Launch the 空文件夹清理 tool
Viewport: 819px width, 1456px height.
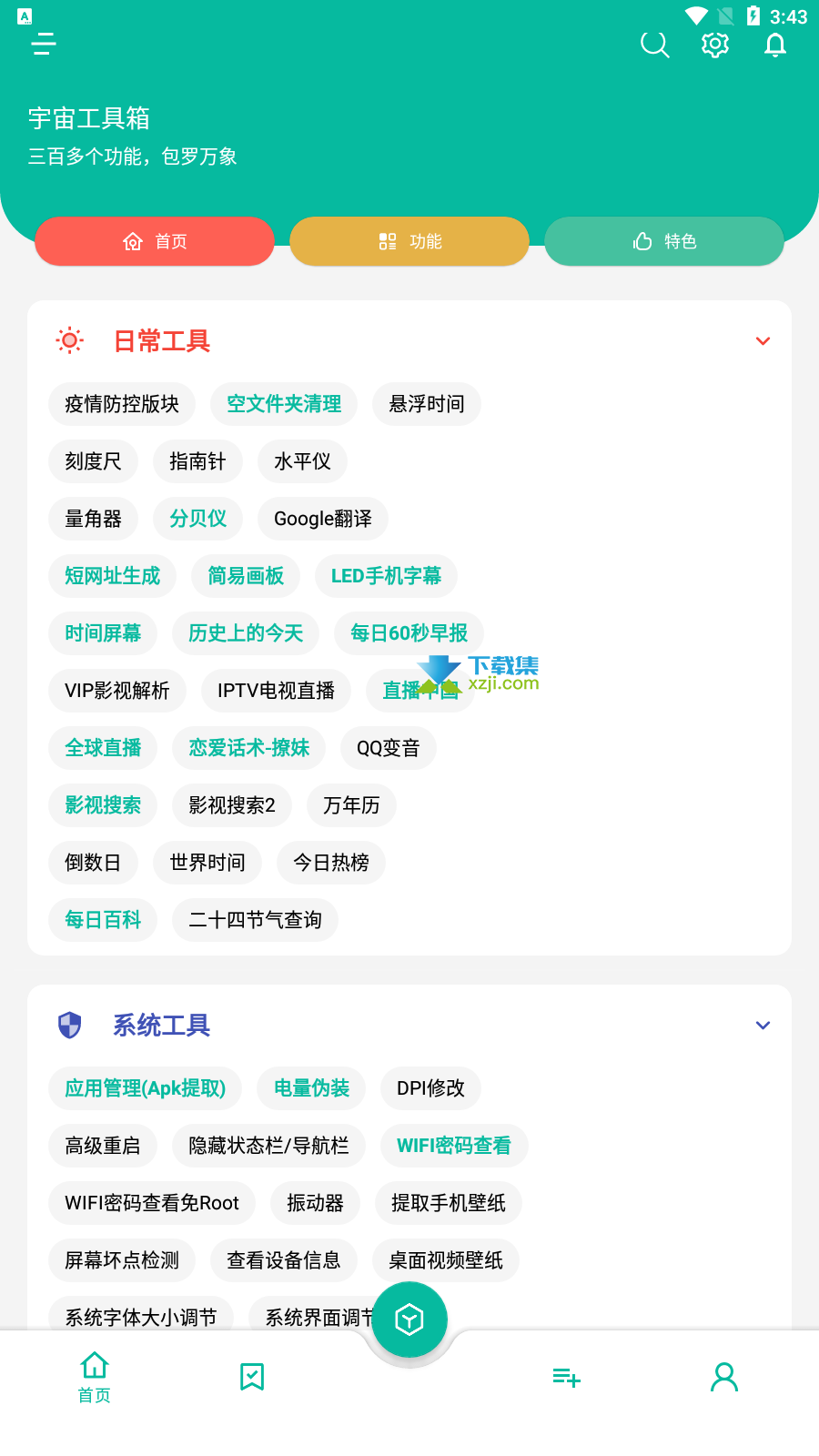click(x=284, y=404)
